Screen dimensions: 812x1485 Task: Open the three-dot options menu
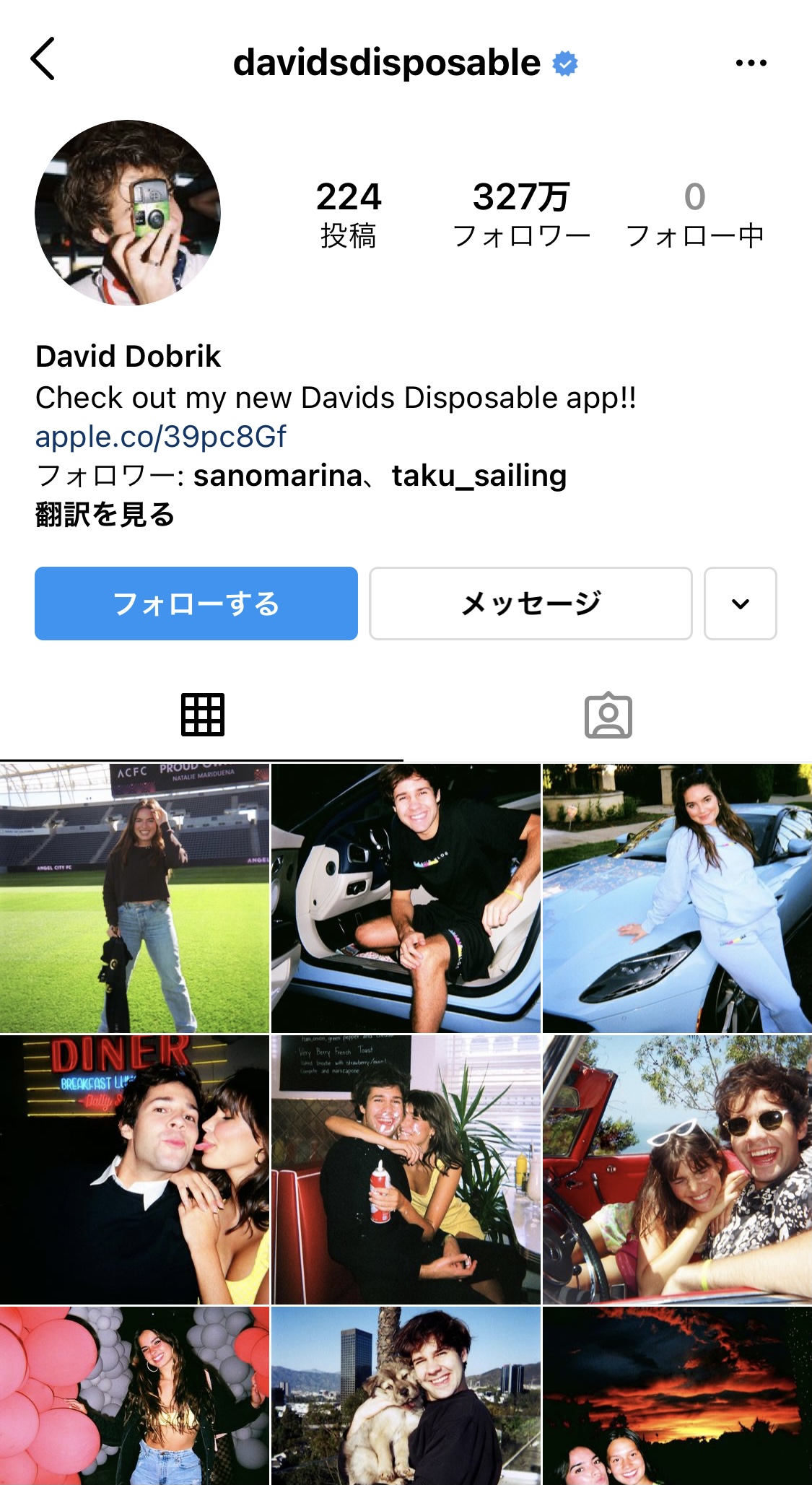[x=751, y=64]
